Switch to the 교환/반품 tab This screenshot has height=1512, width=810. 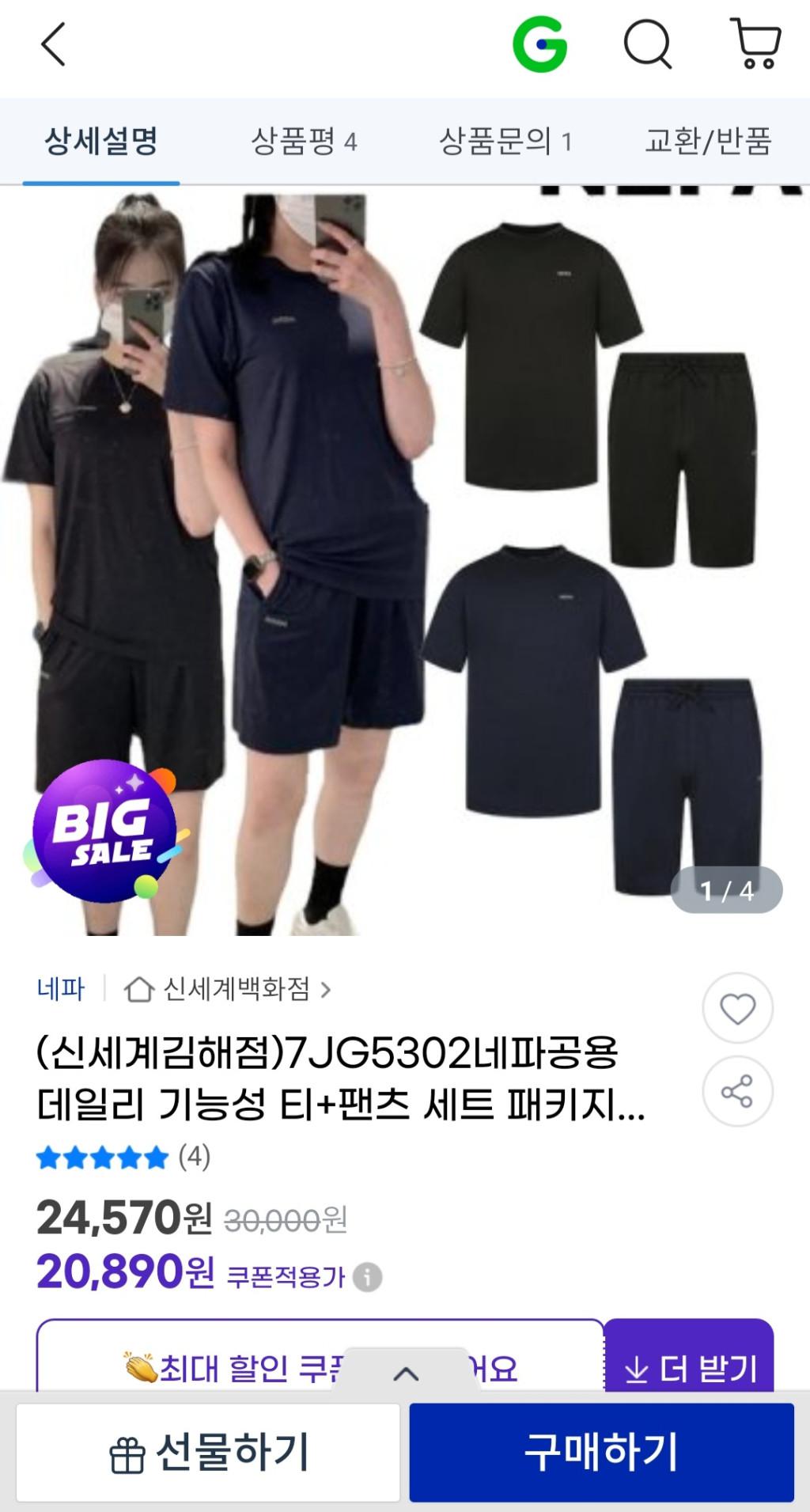click(x=707, y=142)
